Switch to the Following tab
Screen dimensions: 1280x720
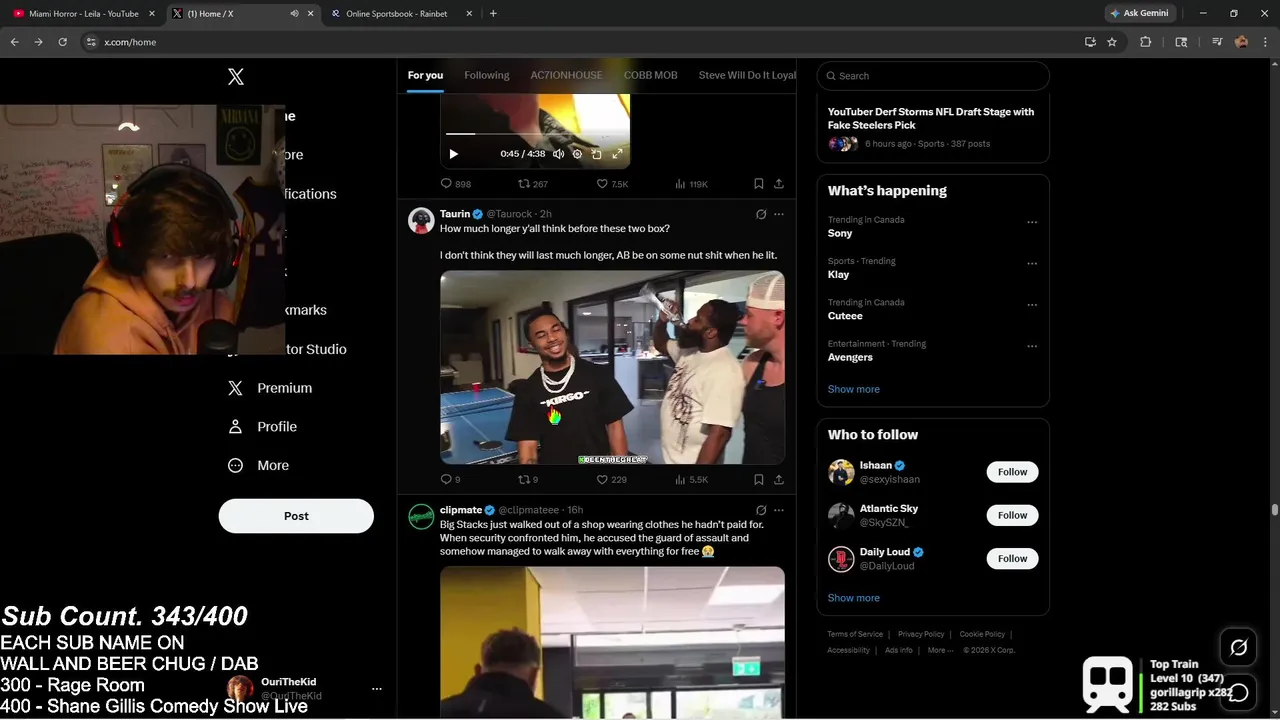pos(486,75)
